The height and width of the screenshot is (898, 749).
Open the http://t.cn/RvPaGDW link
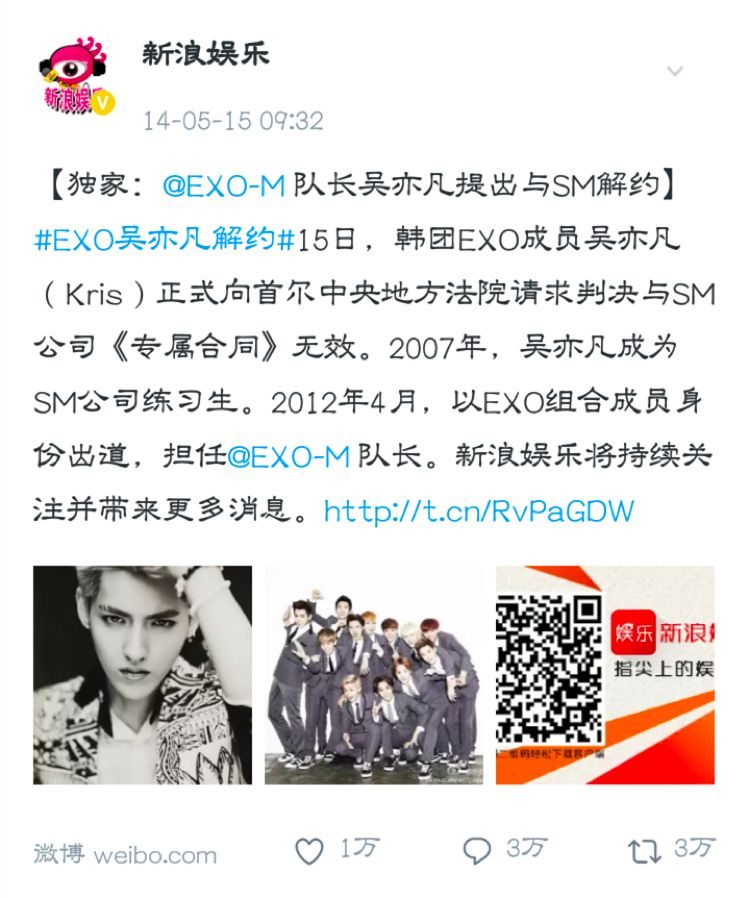479,511
